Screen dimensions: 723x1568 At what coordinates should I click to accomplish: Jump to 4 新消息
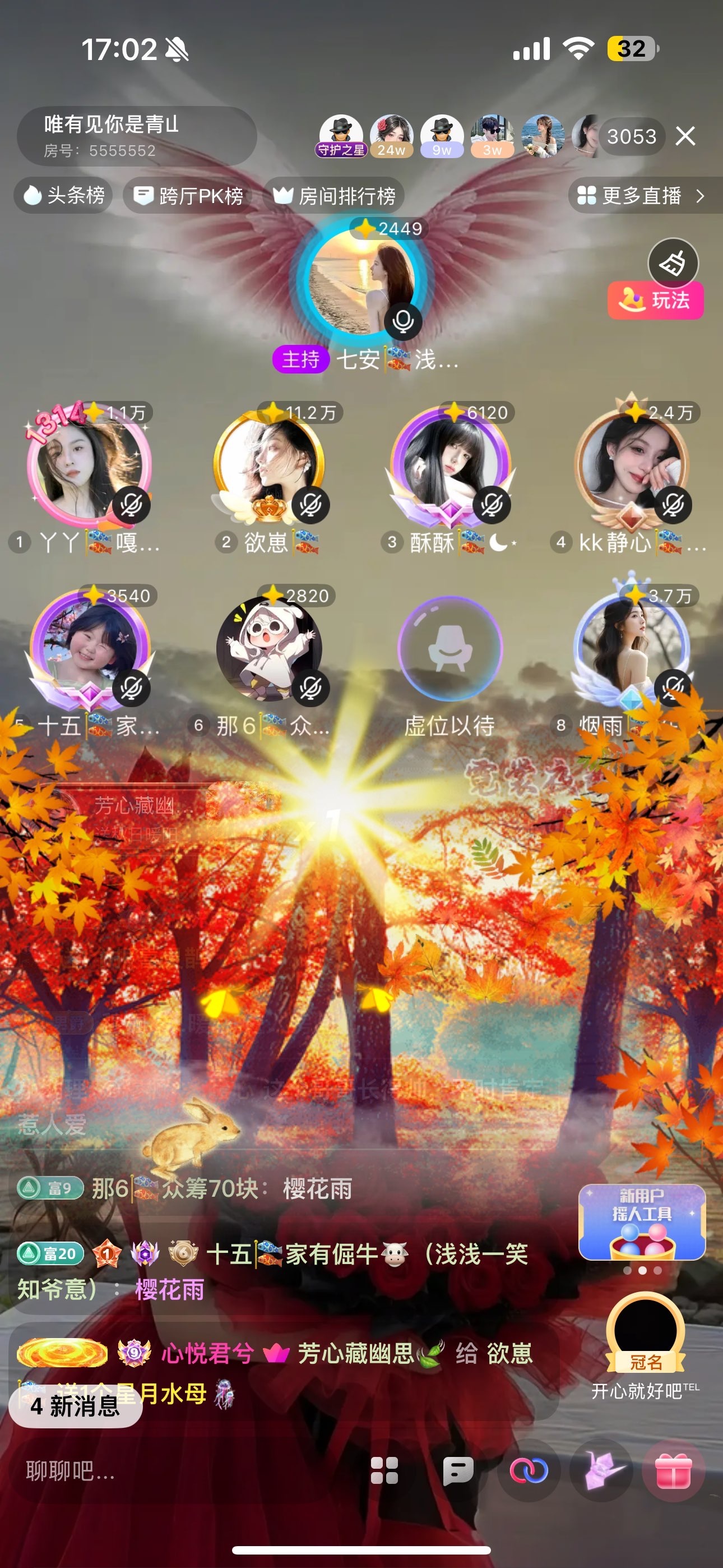(76, 1406)
